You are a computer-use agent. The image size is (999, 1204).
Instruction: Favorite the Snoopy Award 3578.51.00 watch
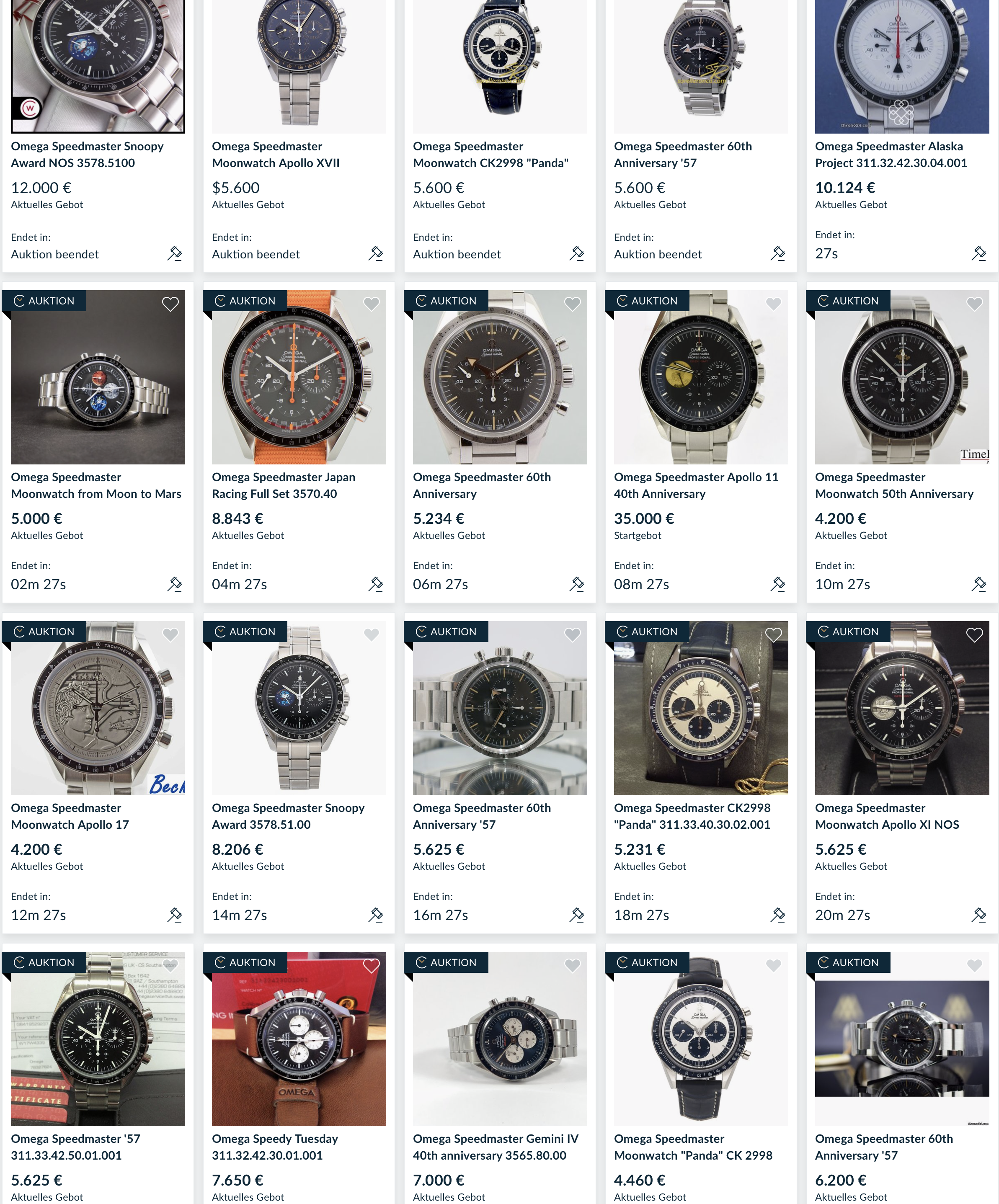(x=372, y=635)
